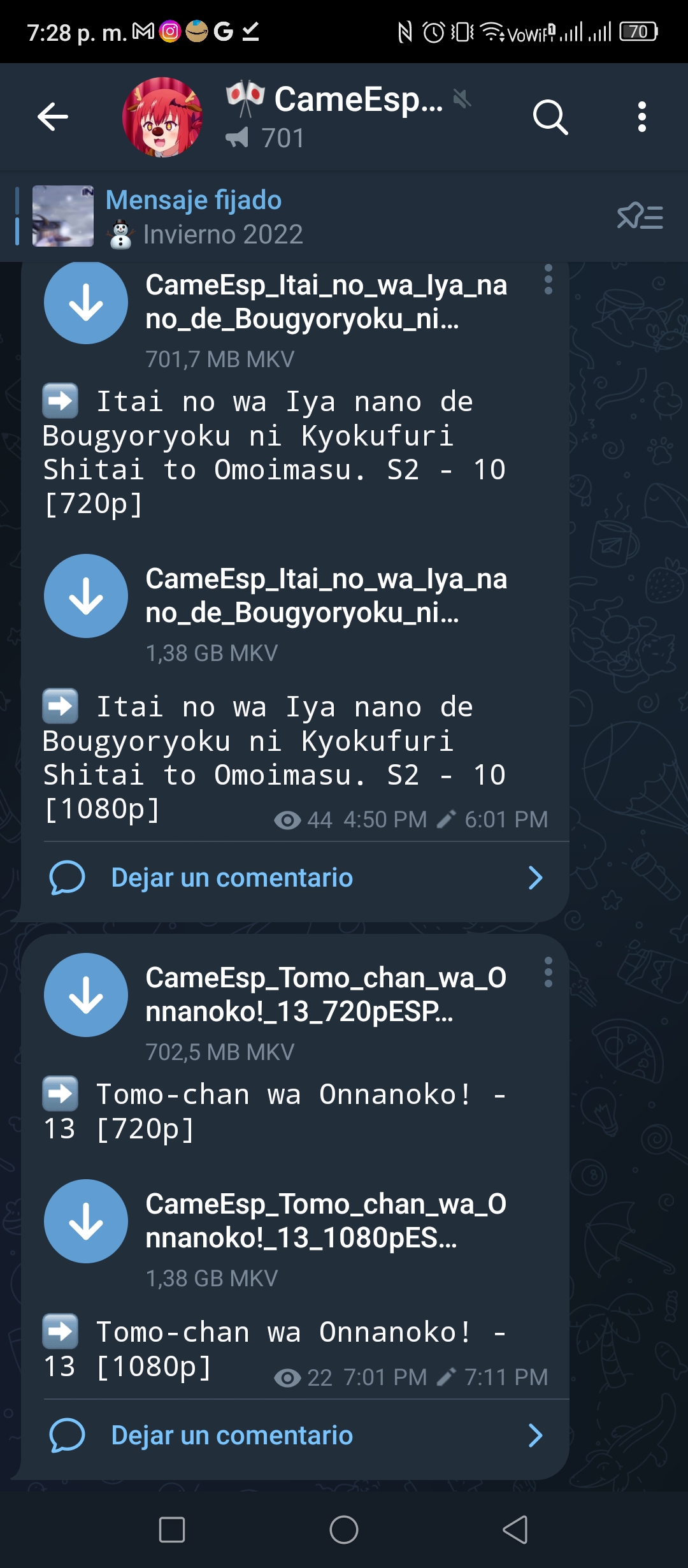Viewport: 688px width, 1568px height.
Task: Download the Itai no wa 1,38 GB file
Action: click(86, 596)
